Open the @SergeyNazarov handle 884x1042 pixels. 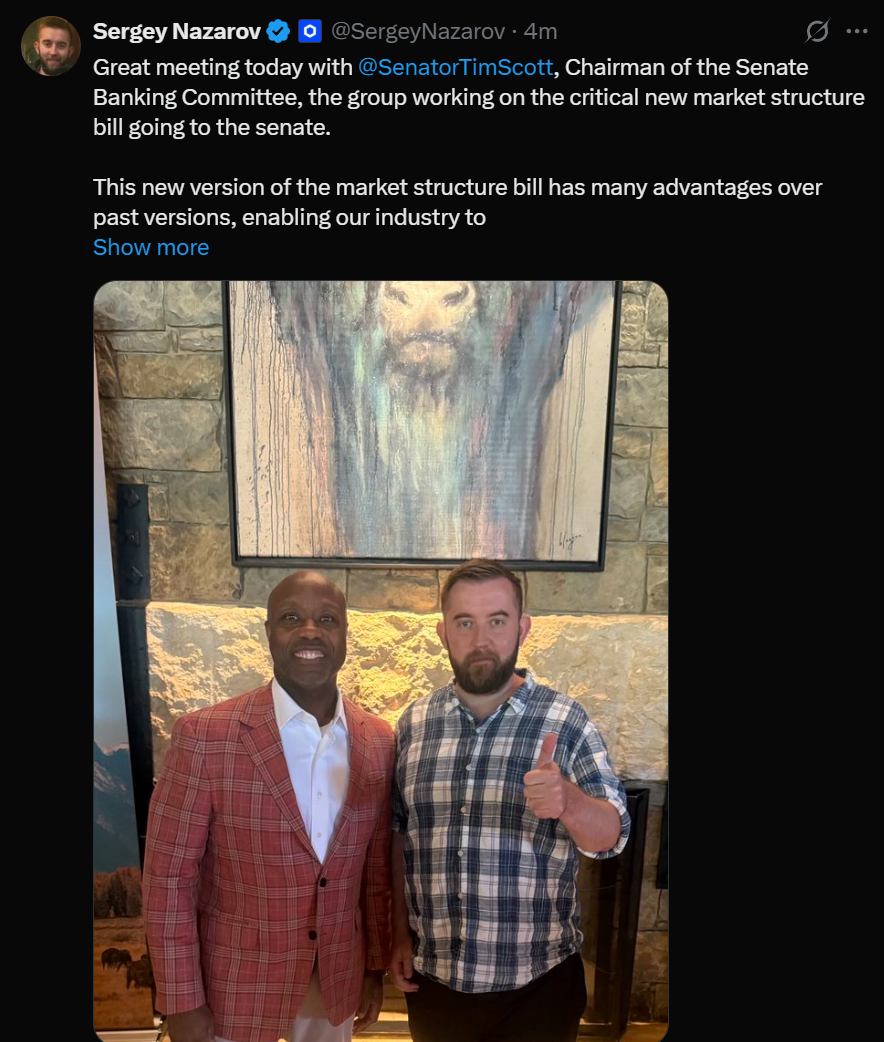click(418, 31)
